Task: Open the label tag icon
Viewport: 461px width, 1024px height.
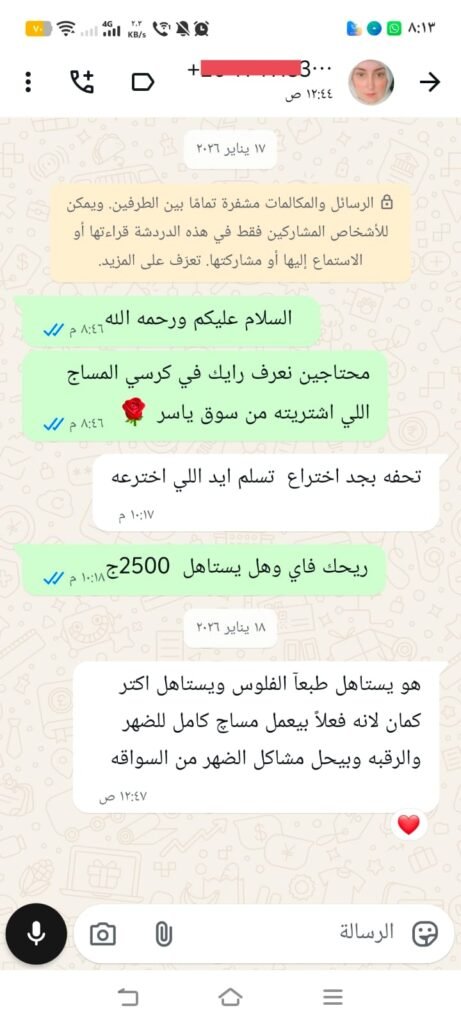Action: pyautogui.click(x=143, y=82)
